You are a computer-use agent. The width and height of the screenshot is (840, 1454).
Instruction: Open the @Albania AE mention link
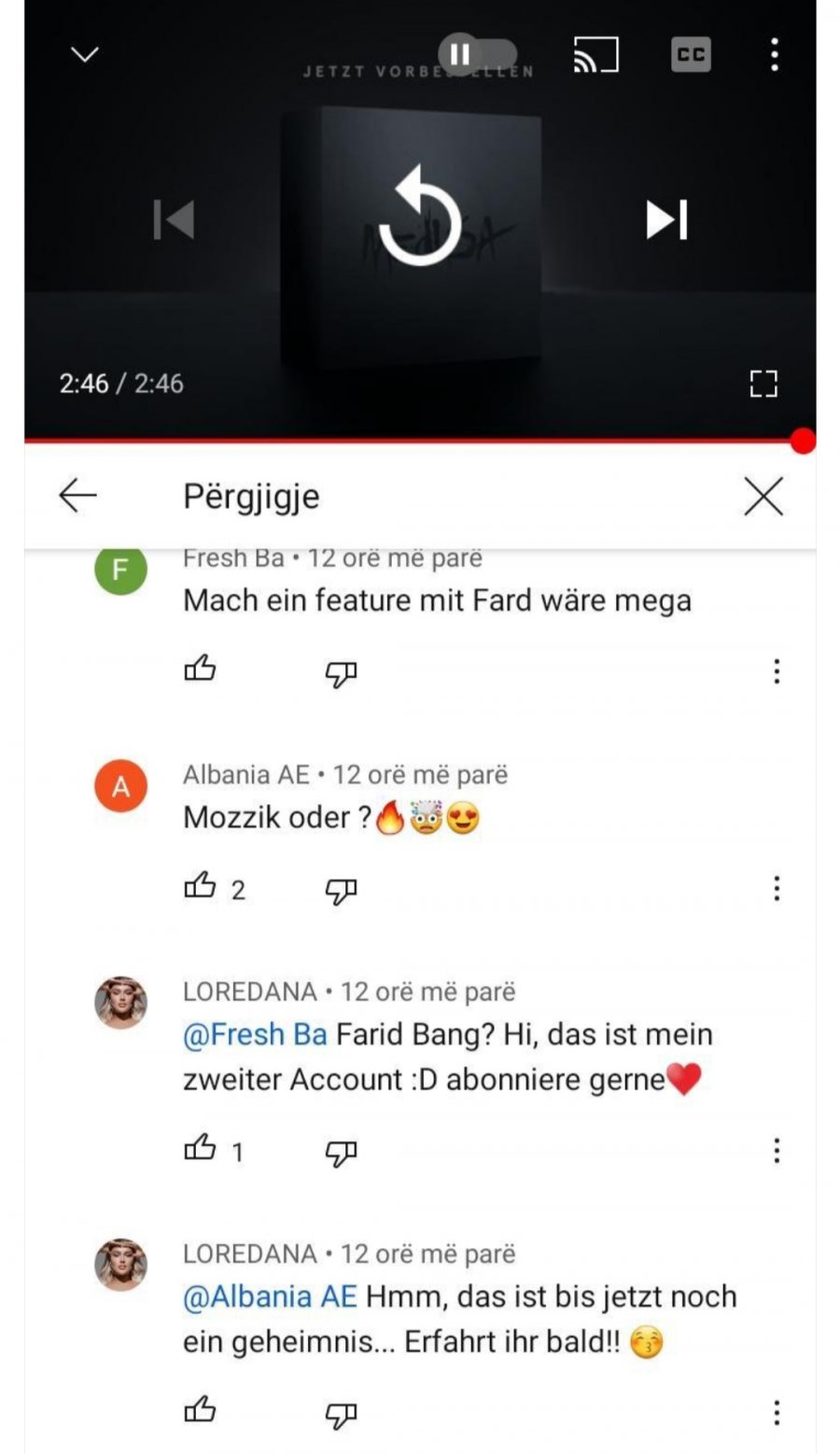(x=270, y=1297)
